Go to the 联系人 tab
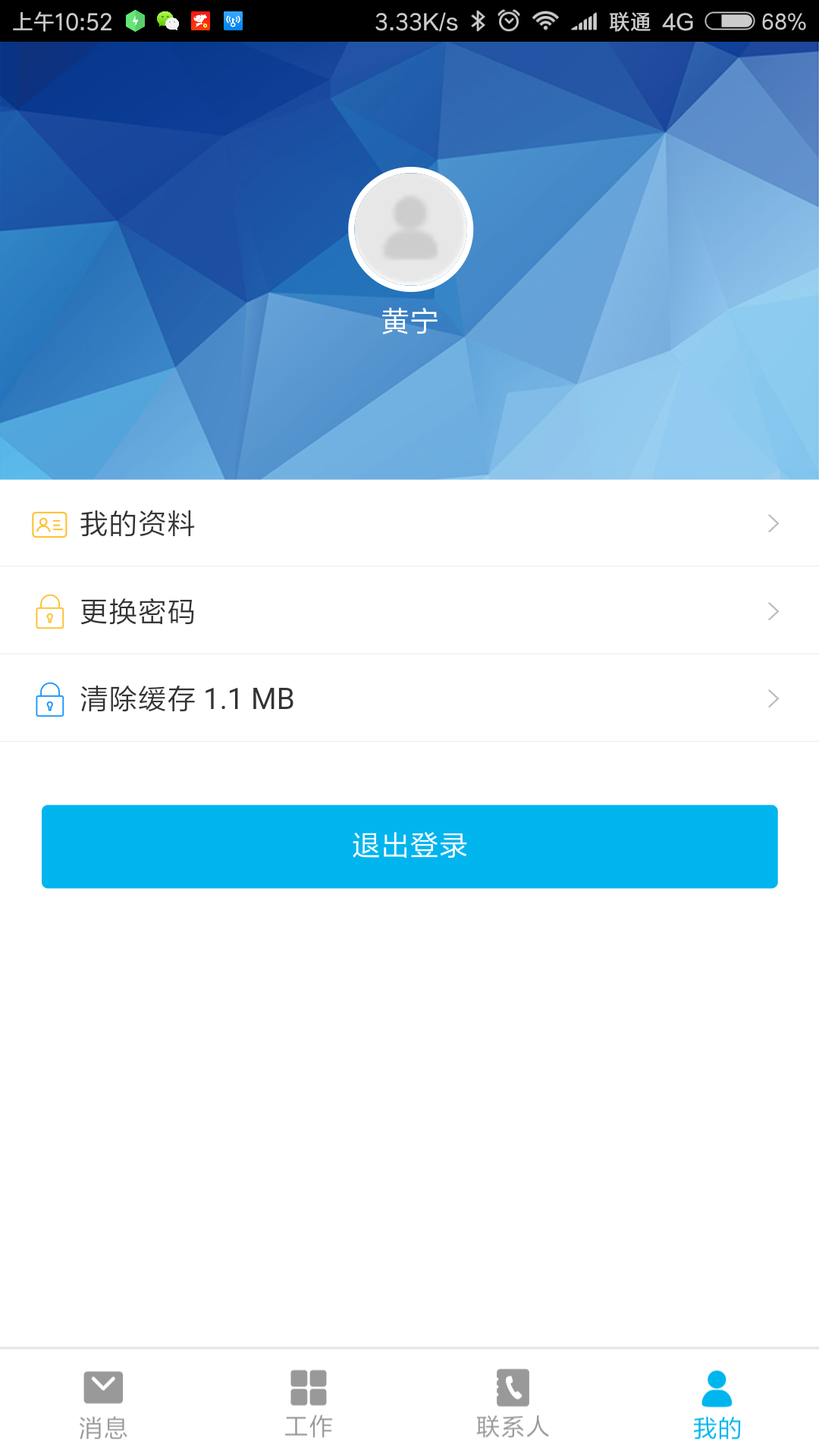Screen dimensions: 819x1456 [x=513, y=1404]
